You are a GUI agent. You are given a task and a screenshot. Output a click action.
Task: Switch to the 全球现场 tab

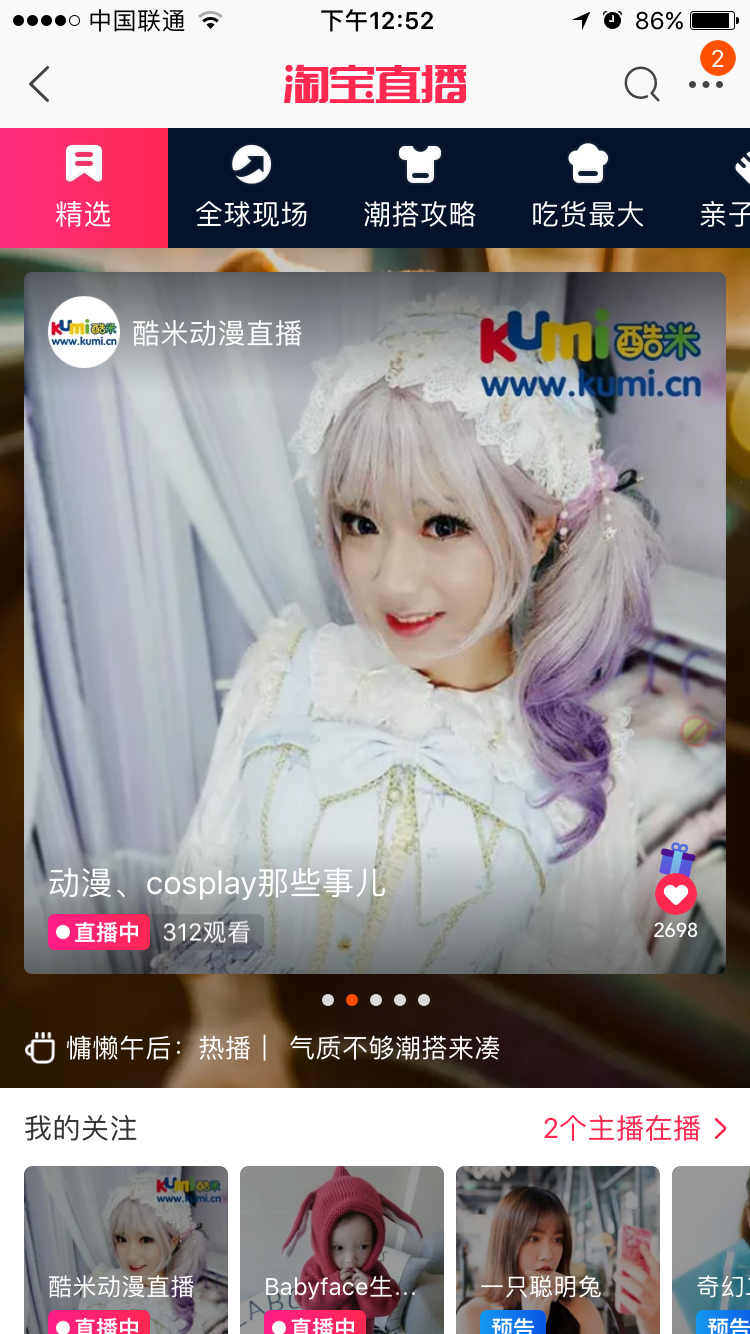(x=251, y=188)
